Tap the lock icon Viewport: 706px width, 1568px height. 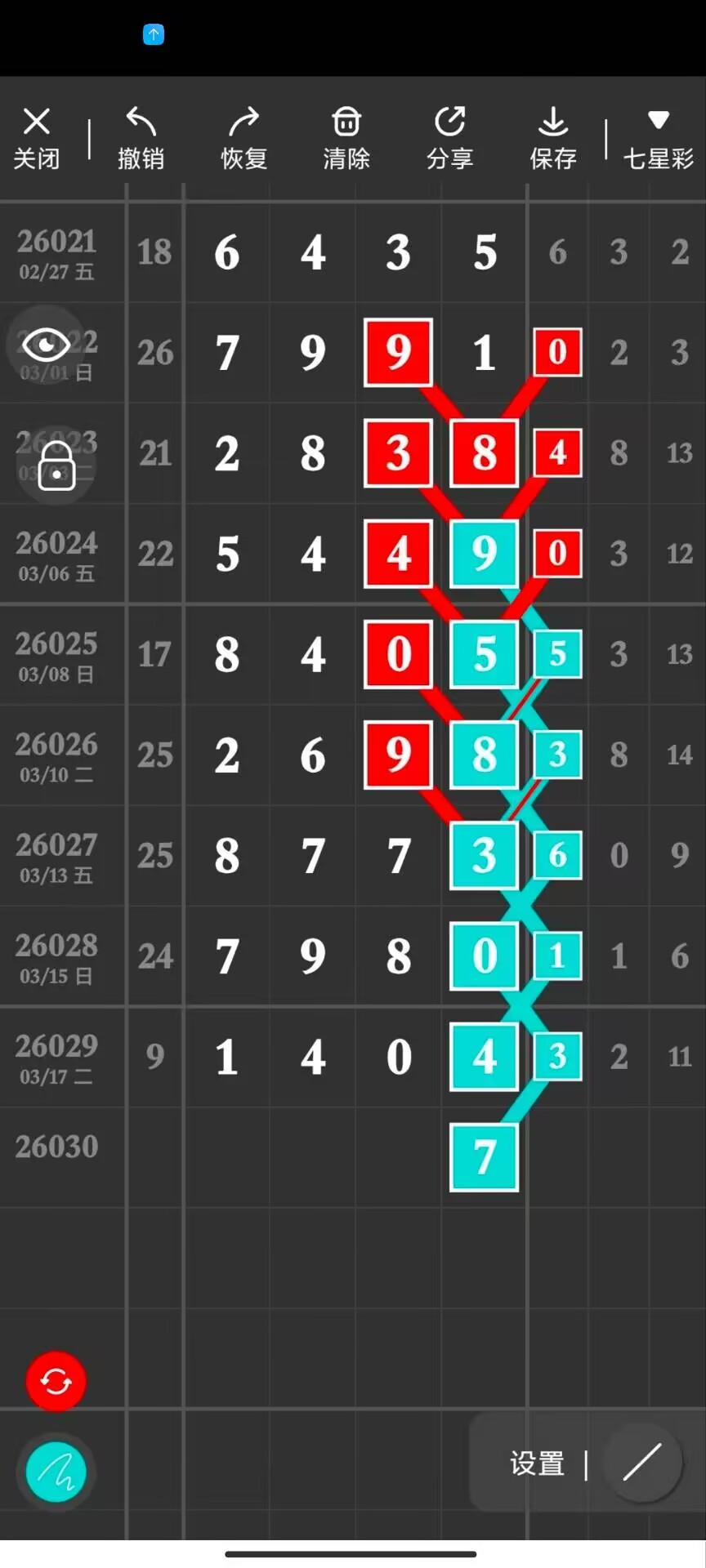coord(56,466)
